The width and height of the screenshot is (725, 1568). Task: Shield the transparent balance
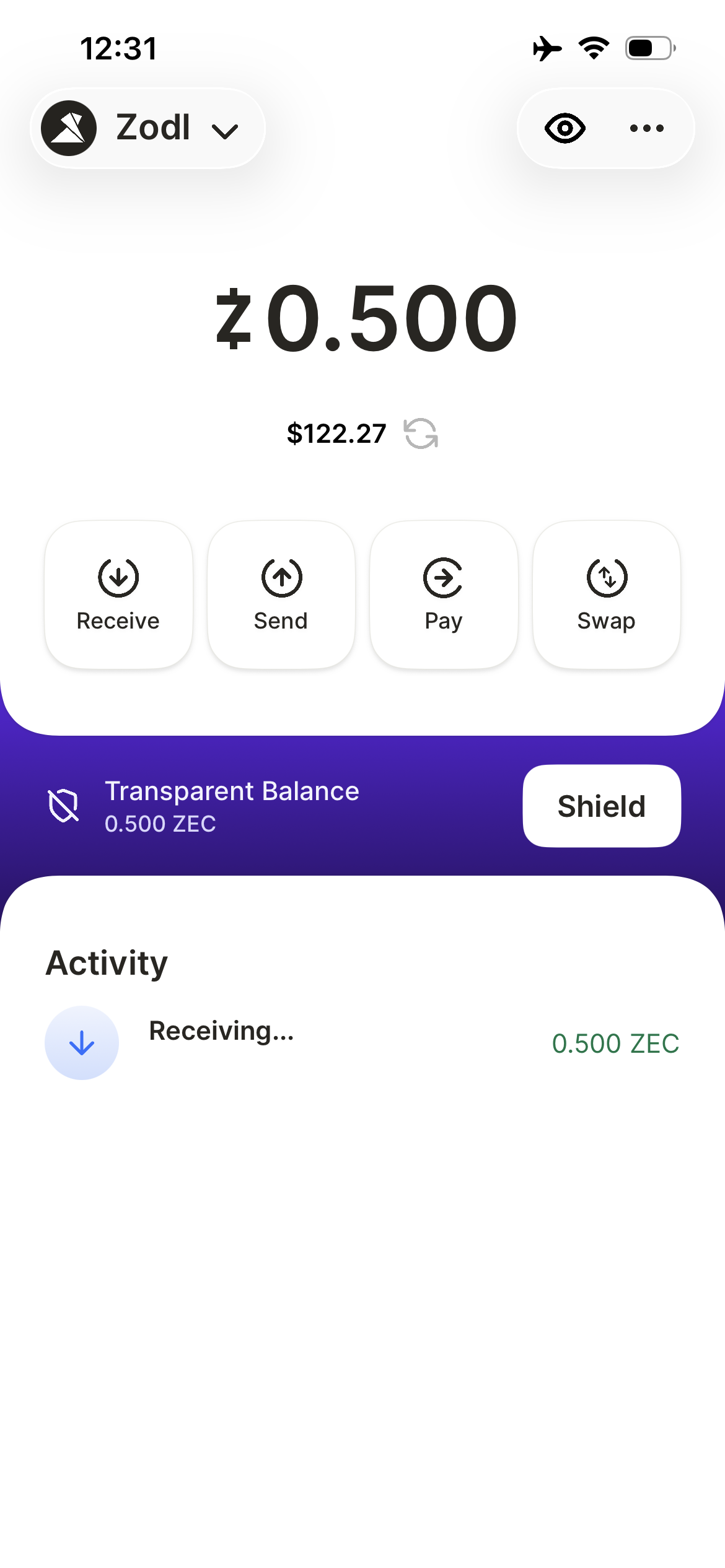pos(602,806)
